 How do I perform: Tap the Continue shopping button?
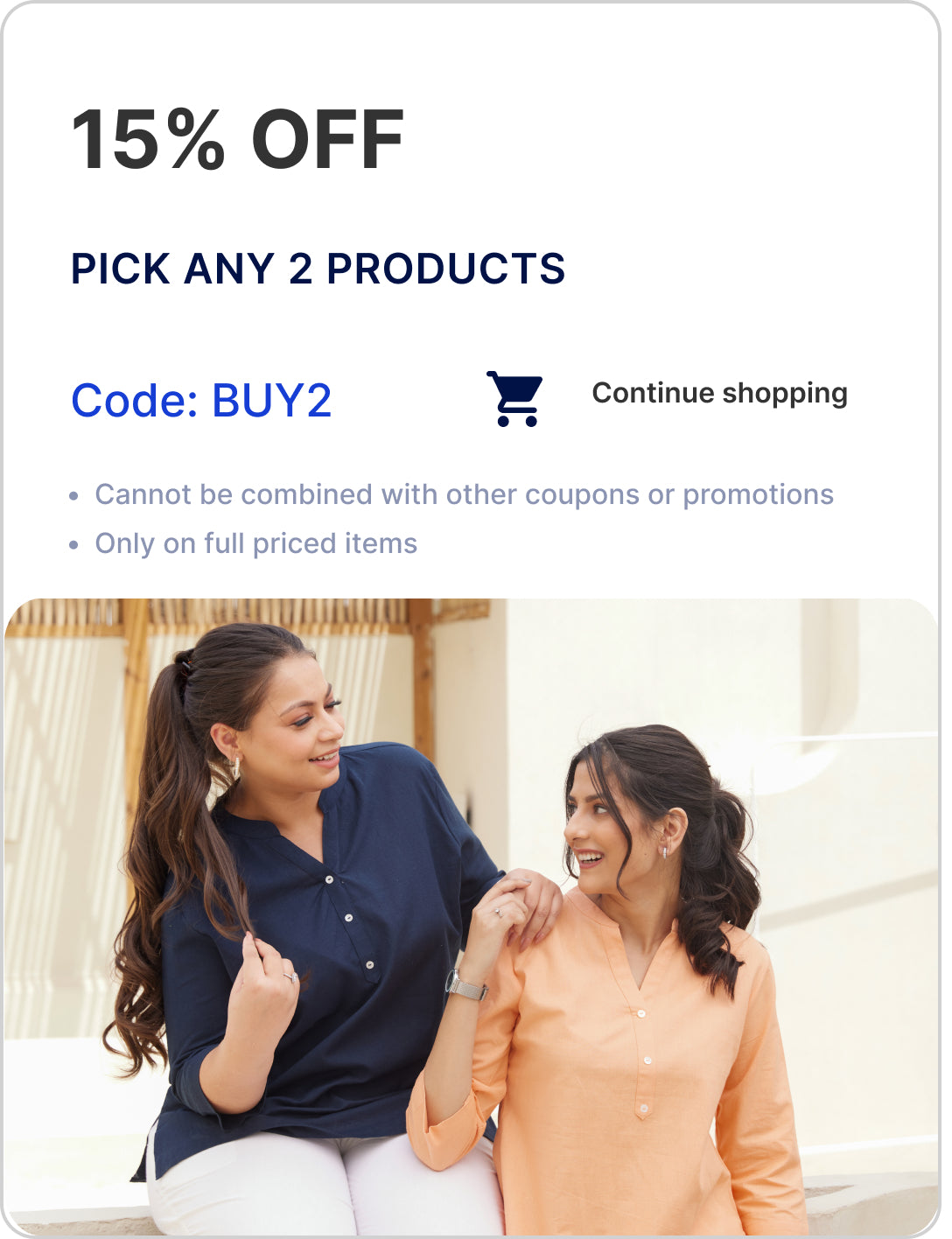[718, 394]
